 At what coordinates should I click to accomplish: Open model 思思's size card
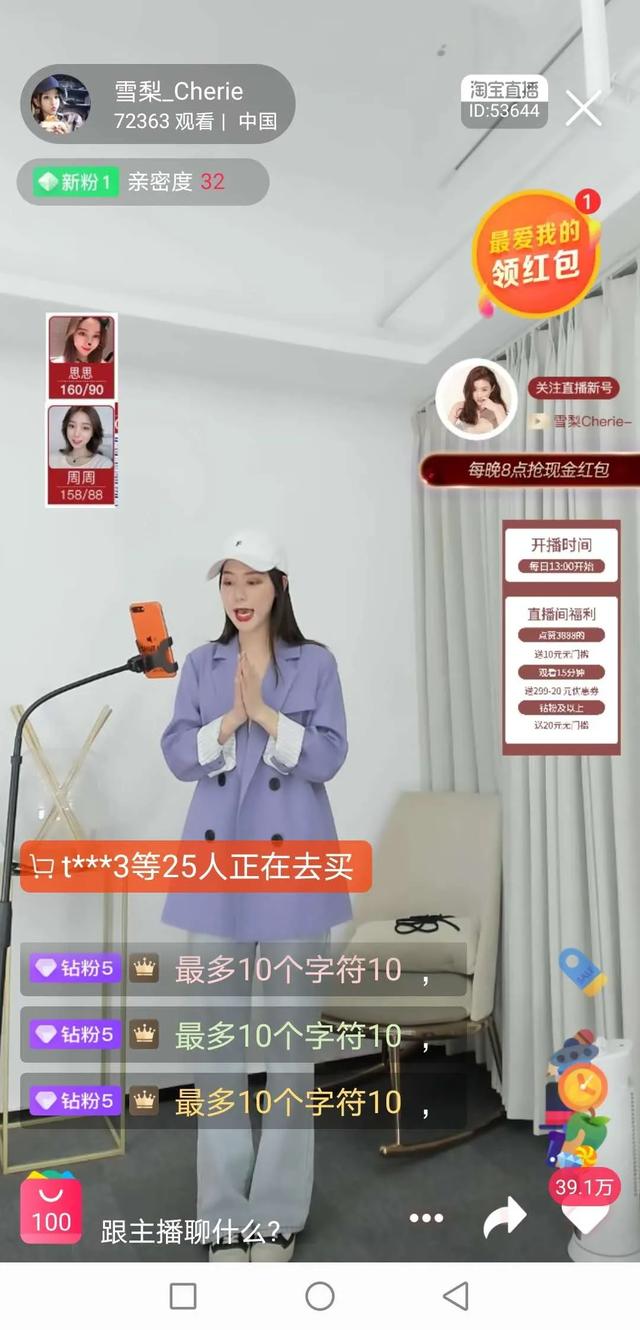coord(81,356)
